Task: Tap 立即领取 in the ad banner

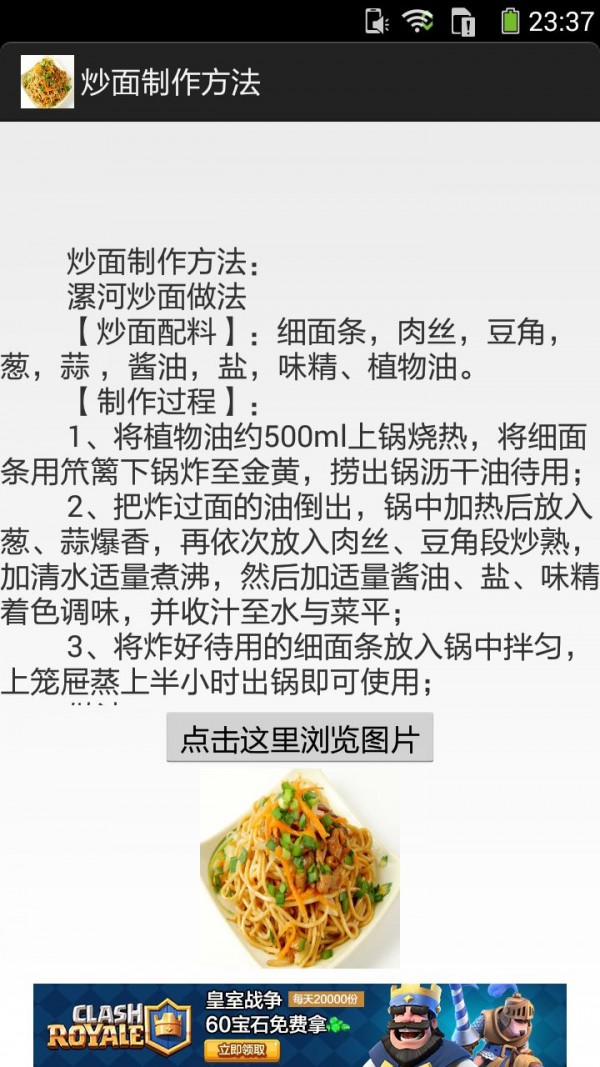Action: click(241, 1050)
